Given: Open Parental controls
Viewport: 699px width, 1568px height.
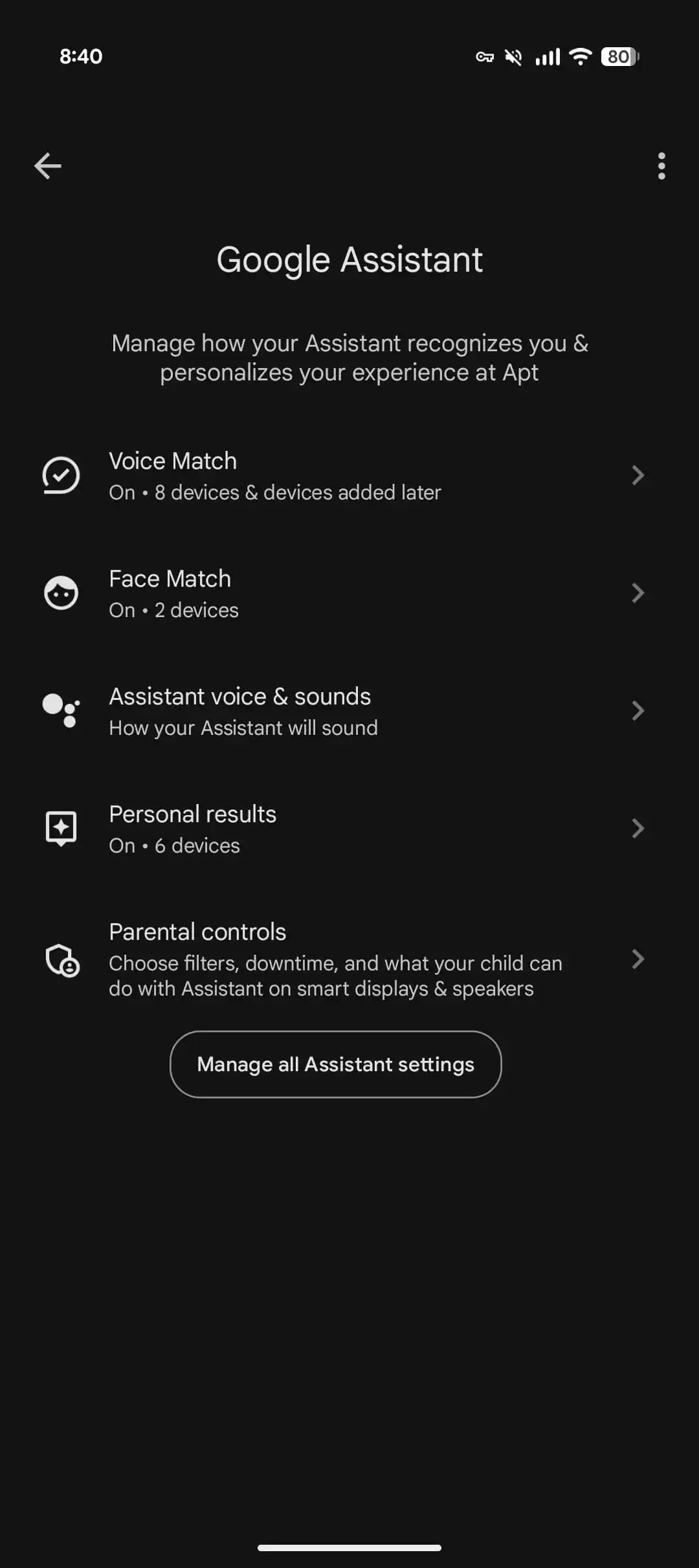Looking at the screenshot, I should 349,959.
